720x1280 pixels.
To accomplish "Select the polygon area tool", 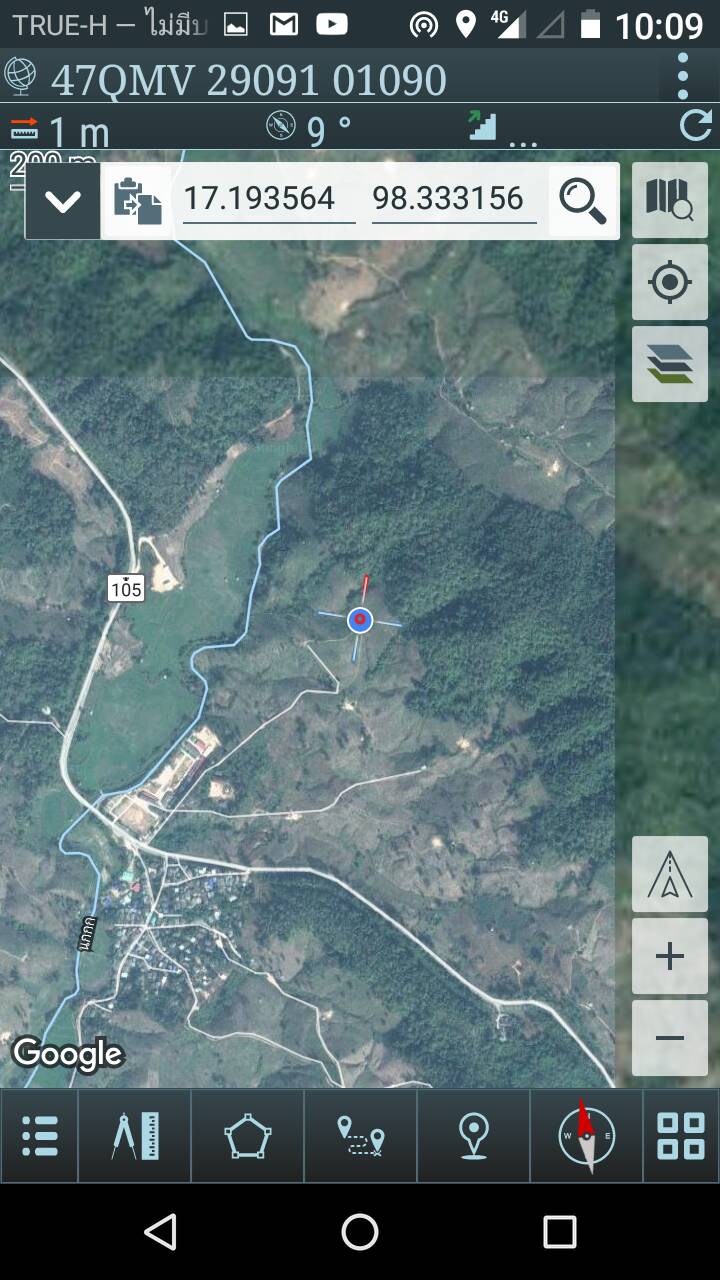I will (248, 1136).
